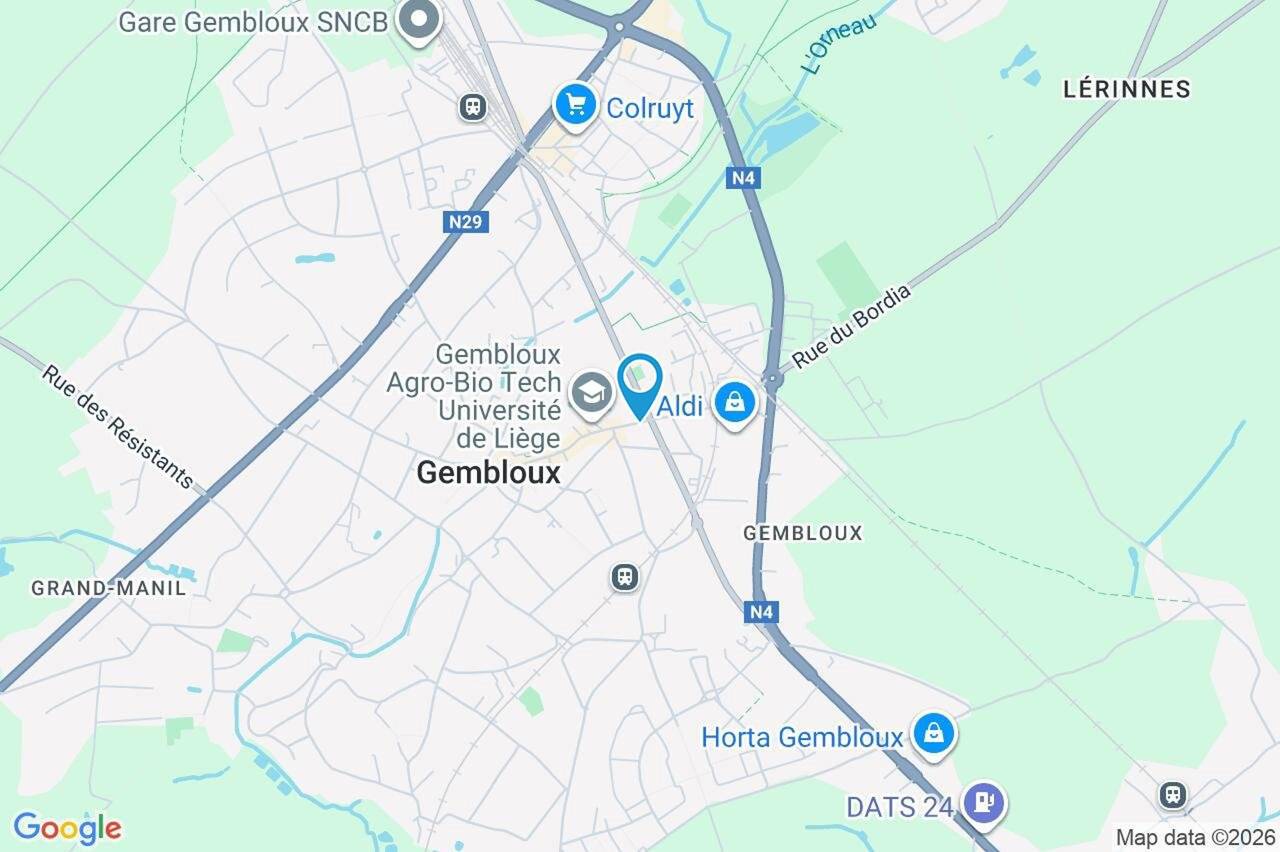Select the Colruyt supermarket pin
Screen dimensions: 1280x852
pos(576,104)
